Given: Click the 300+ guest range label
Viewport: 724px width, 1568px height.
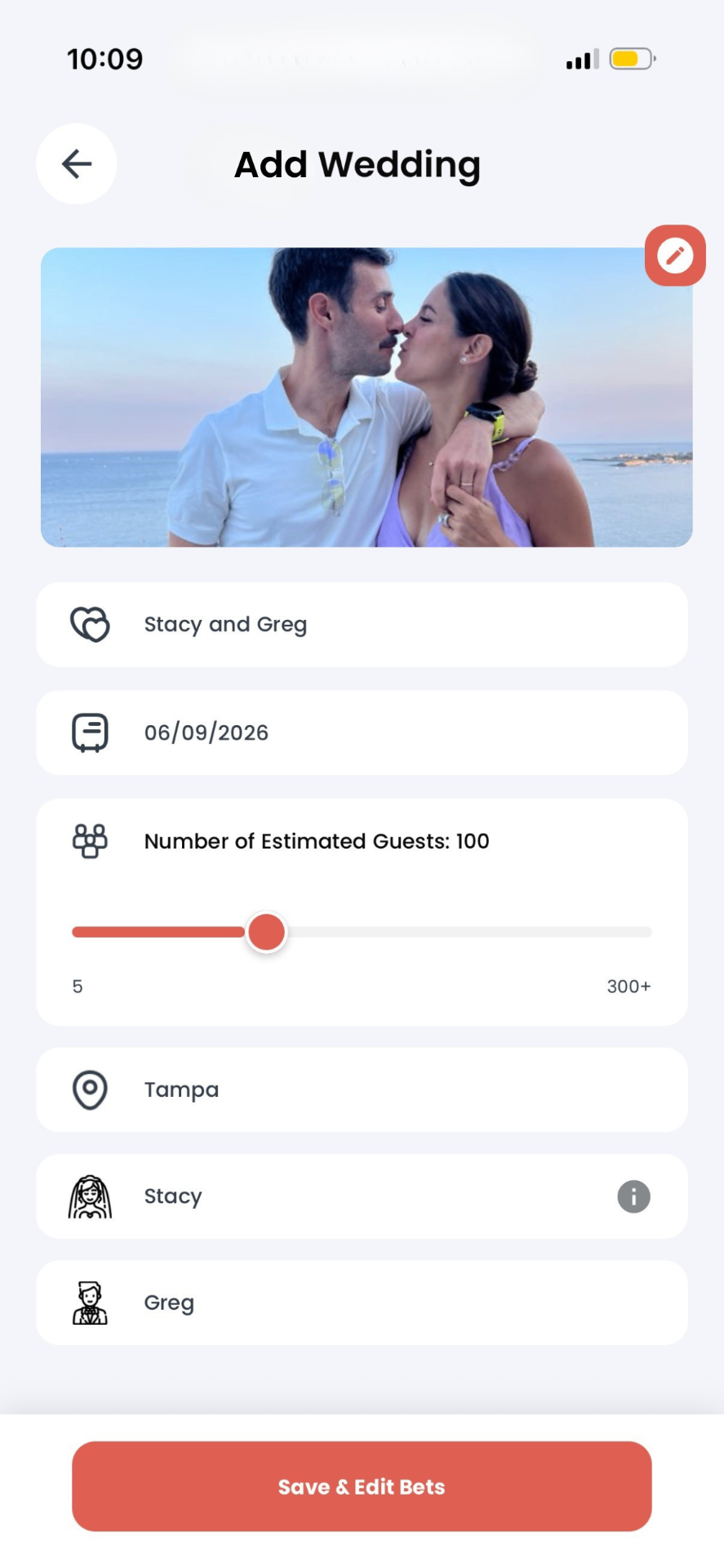Looking at the screenshot, I should coord(628,986).
